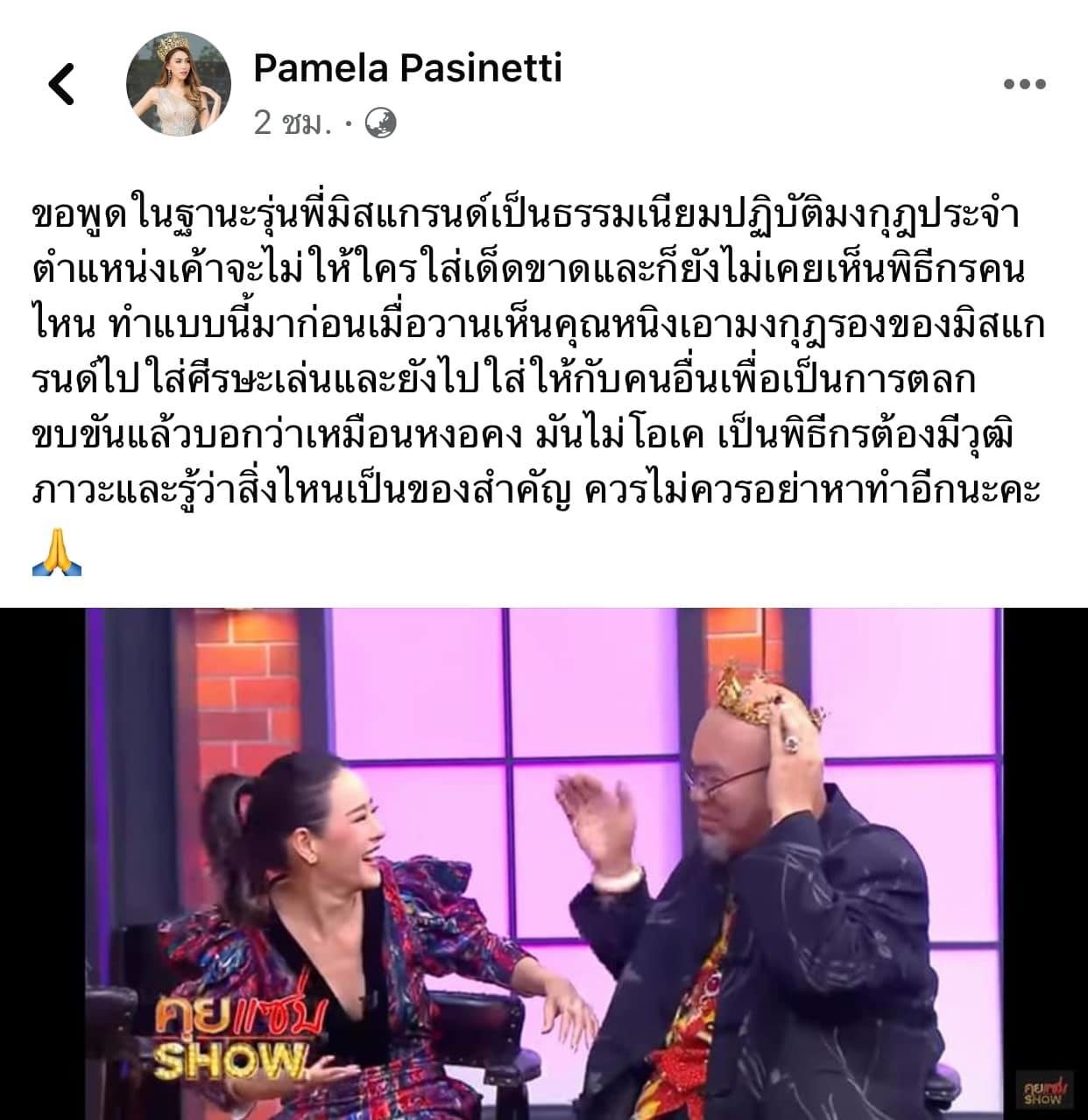Visit Pamela Pasinetti's profile by name
The image size is (1088, 1120).
(407, 67)
